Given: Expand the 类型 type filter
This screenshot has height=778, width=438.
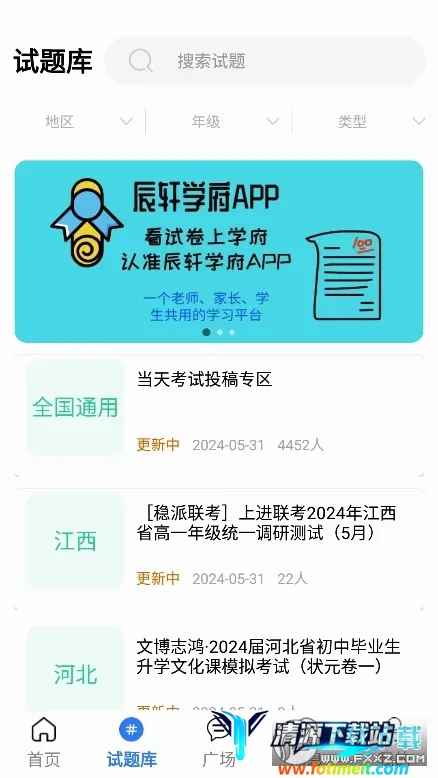Looking at the screenshot, I should (x=366, y=122).
